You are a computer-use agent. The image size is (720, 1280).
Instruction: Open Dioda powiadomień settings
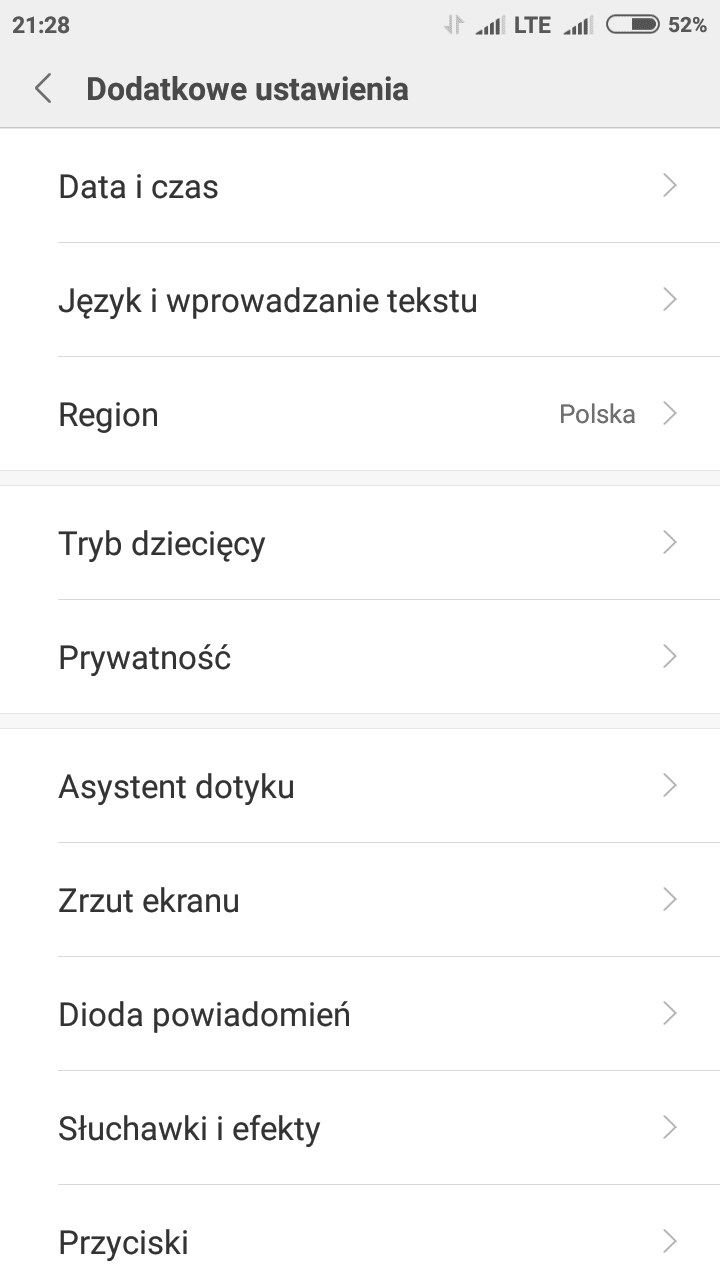[x=360, y=1014]
